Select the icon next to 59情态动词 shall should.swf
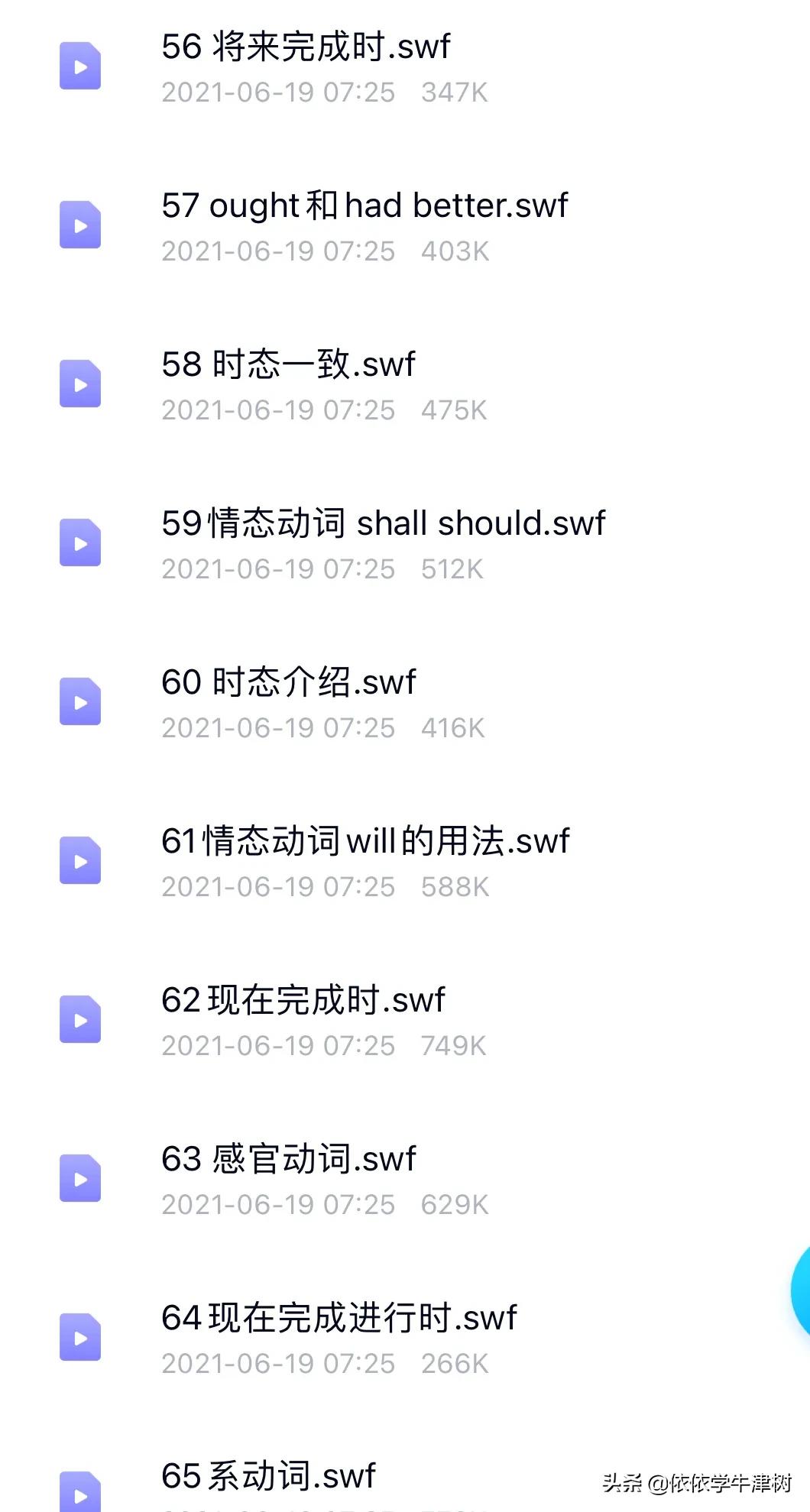Viewport: 810px width, 1512px height. (x=79, y=543)
